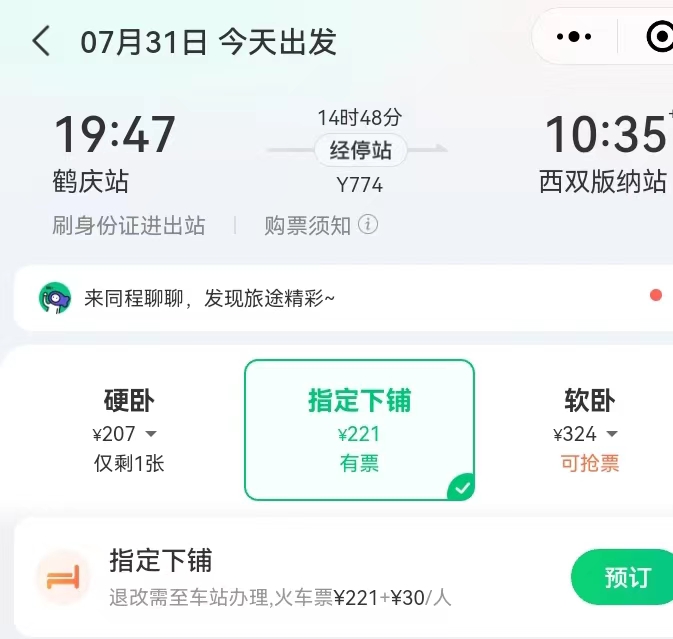Open 购票须知 ticket purchase notice
The height and width of the screenshot is (639, 673).
[320, 225]
